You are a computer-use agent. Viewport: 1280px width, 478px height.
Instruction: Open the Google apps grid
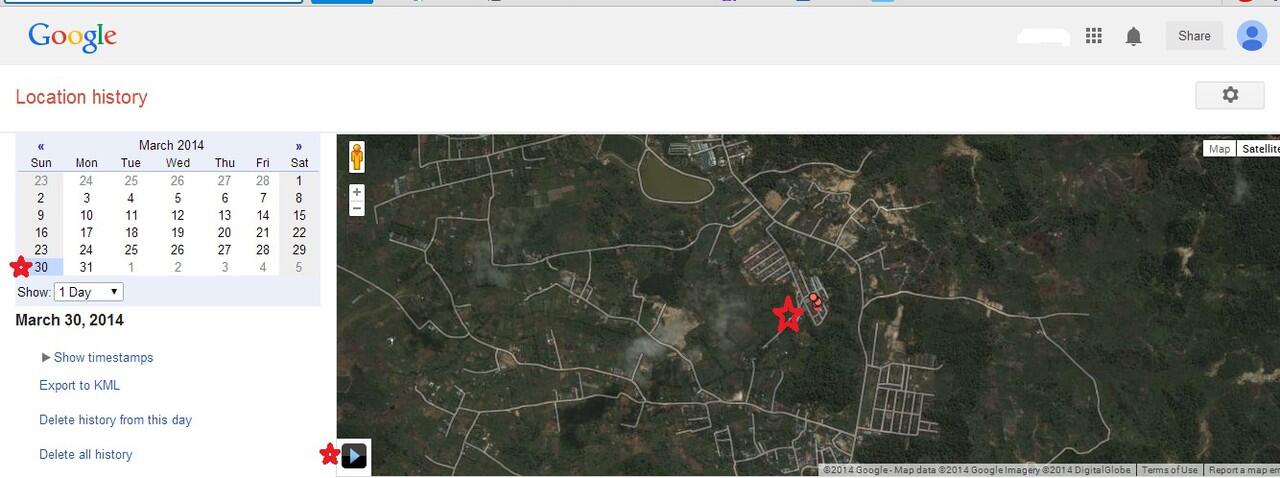(x=1093, y=36)
